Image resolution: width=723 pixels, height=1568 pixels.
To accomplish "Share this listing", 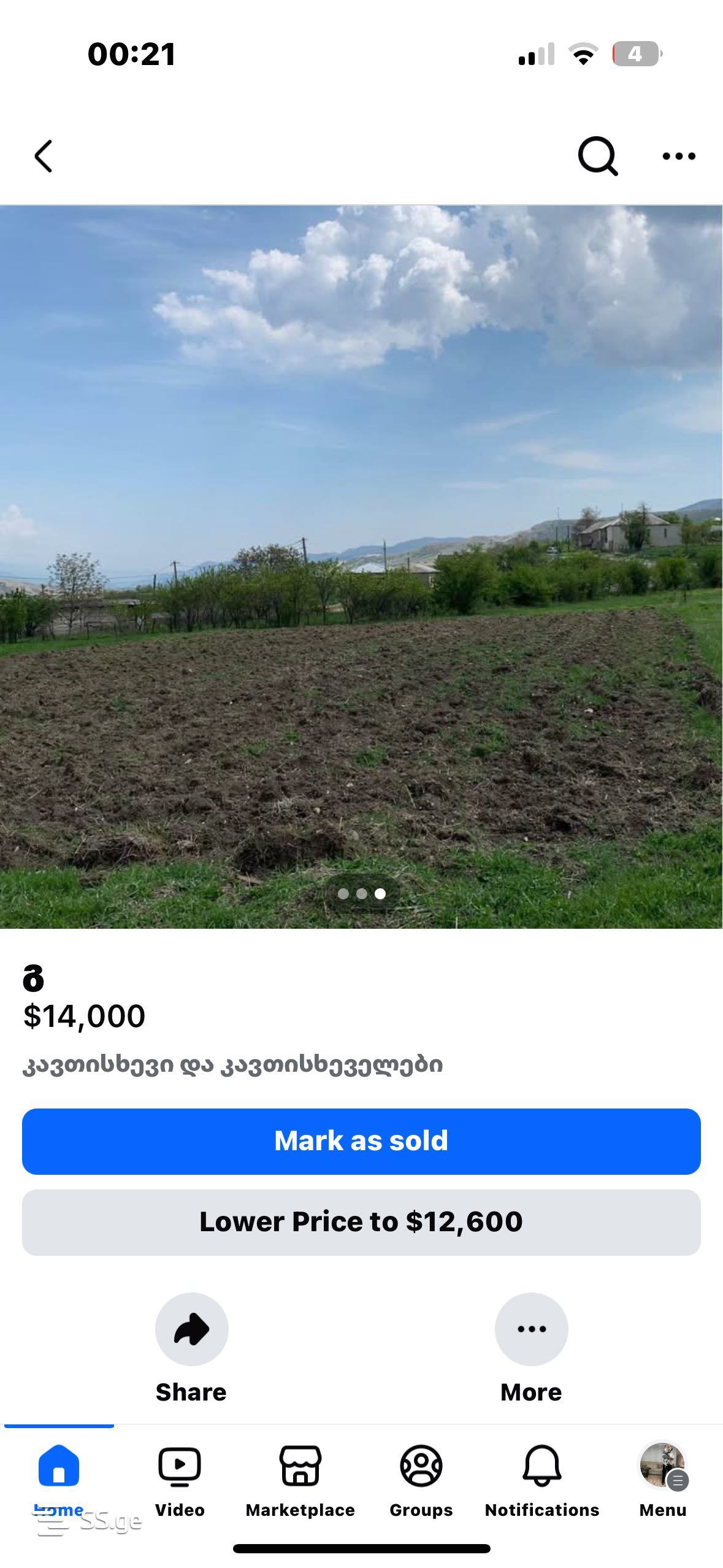I will coord(191,1329).
